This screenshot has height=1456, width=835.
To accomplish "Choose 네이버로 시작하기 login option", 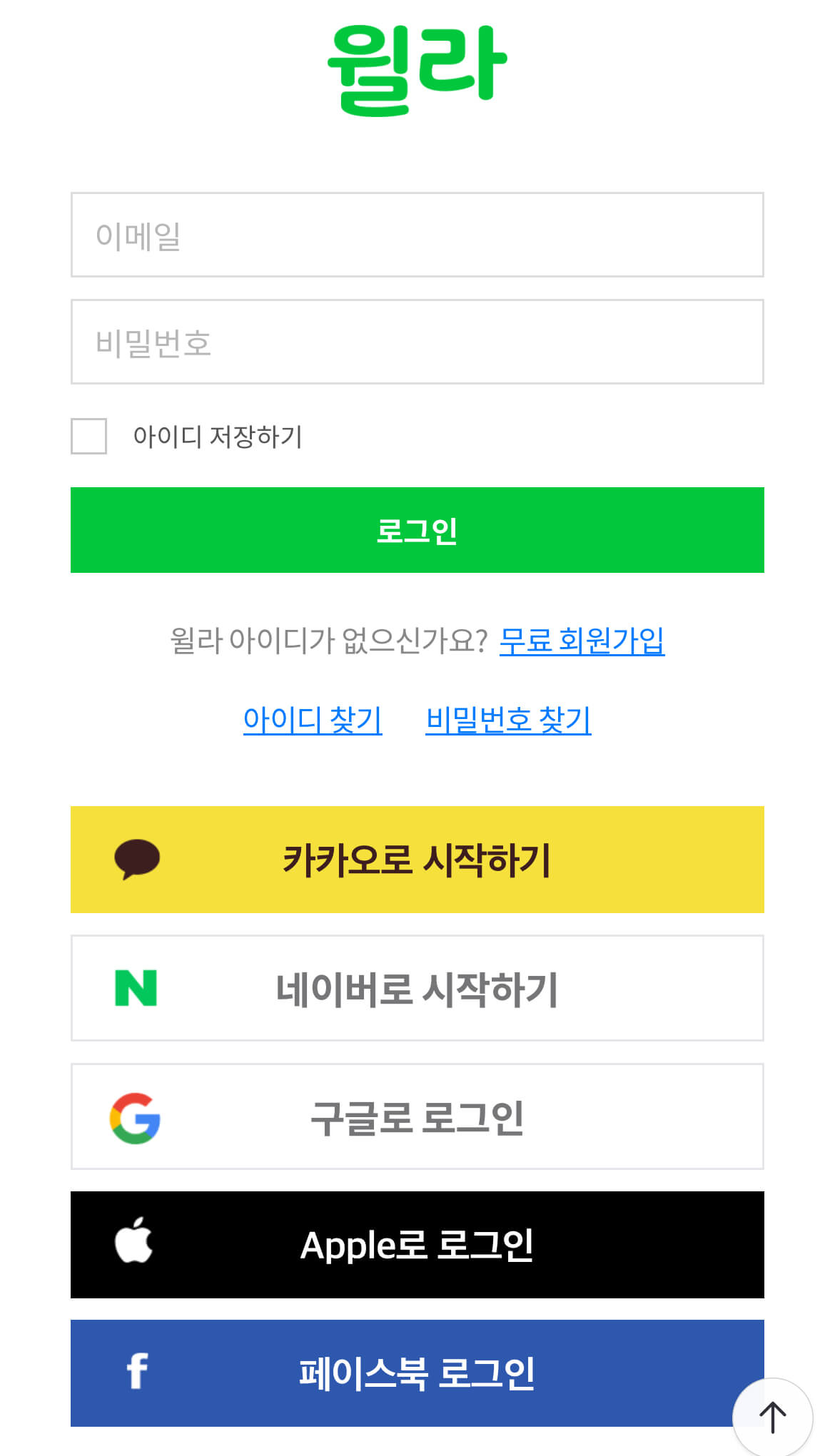I will tap(417, 989).
